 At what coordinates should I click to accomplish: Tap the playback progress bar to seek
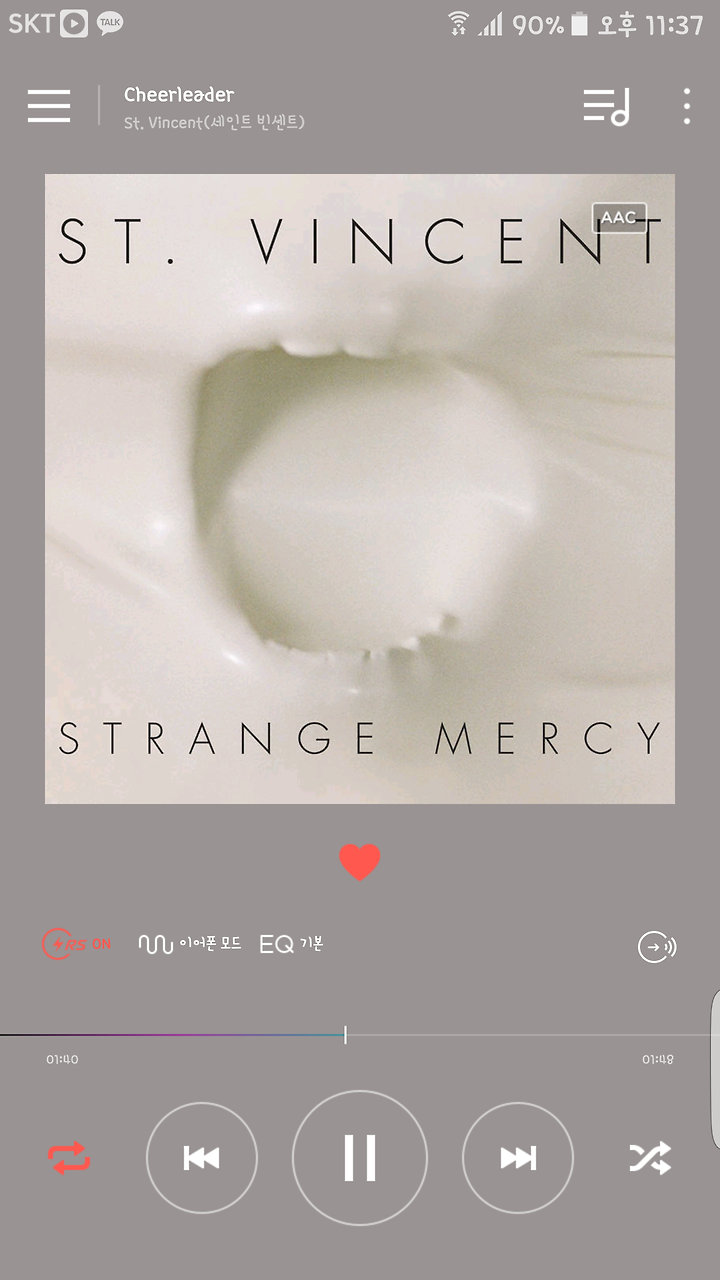click(360, 1035)
